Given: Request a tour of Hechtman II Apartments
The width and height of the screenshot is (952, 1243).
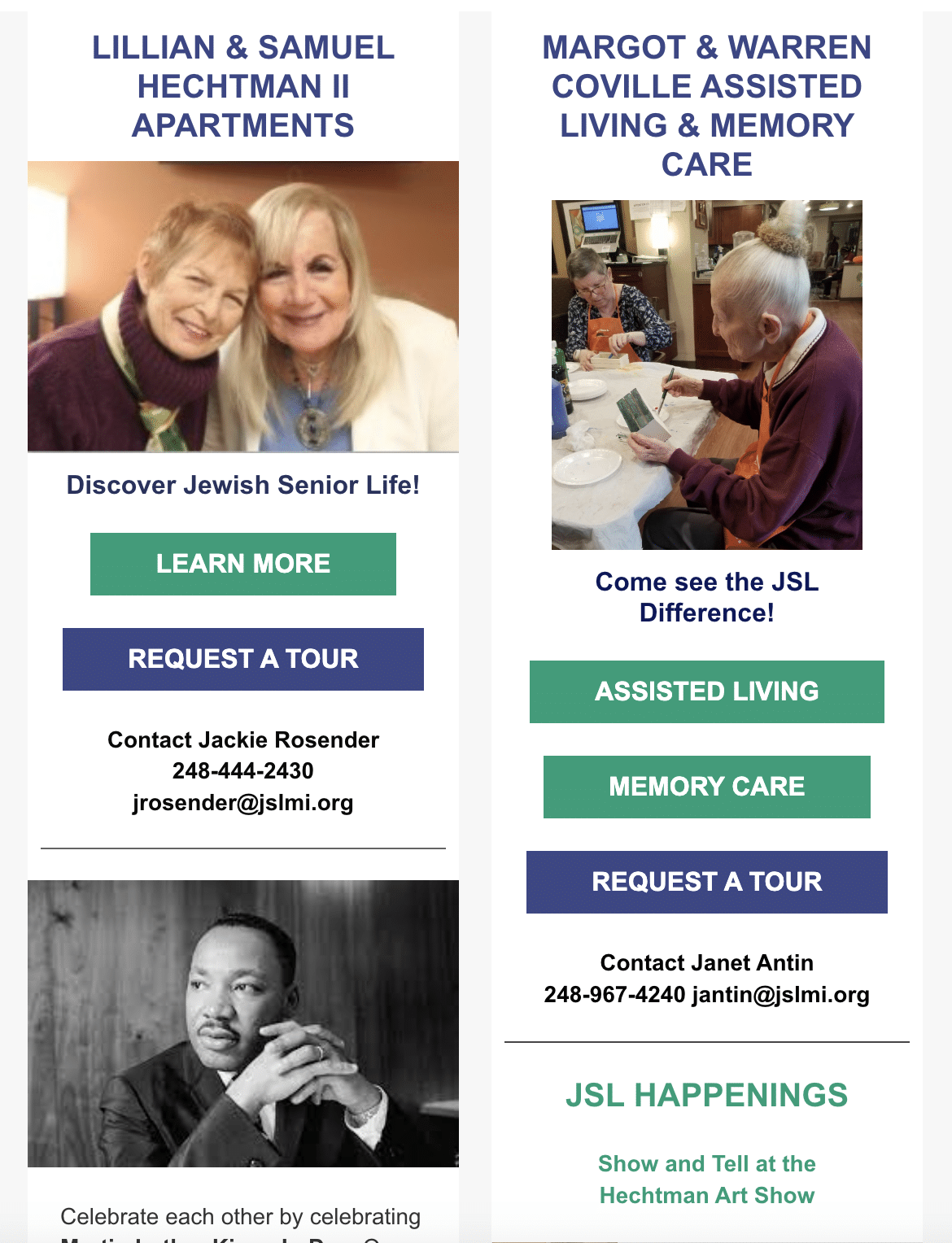Looking at the screenshot, I should pos(242,659).
